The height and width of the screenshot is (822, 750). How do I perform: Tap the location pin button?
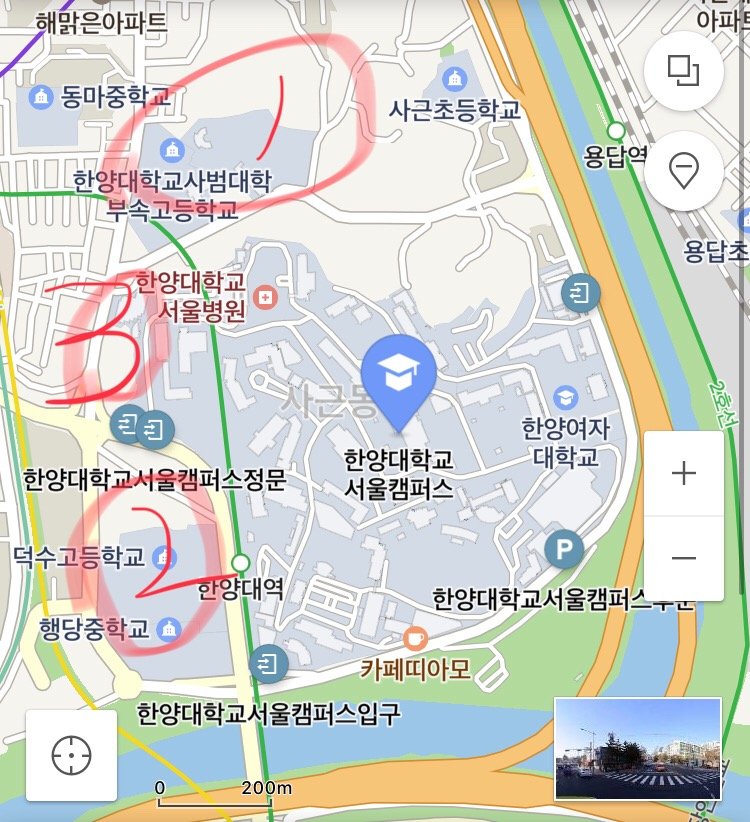click(x=684, y=170)
